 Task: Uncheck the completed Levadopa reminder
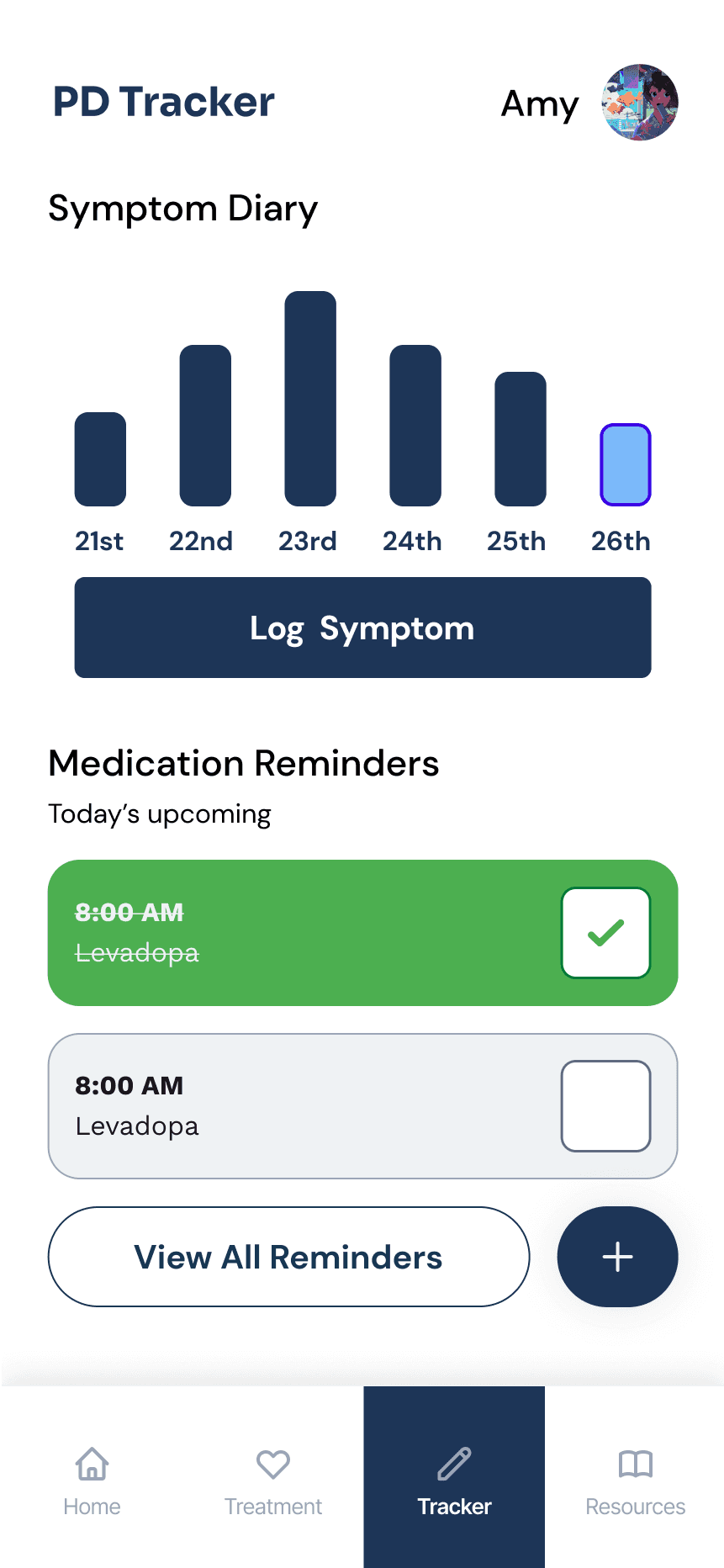click(x=605, y=933)
